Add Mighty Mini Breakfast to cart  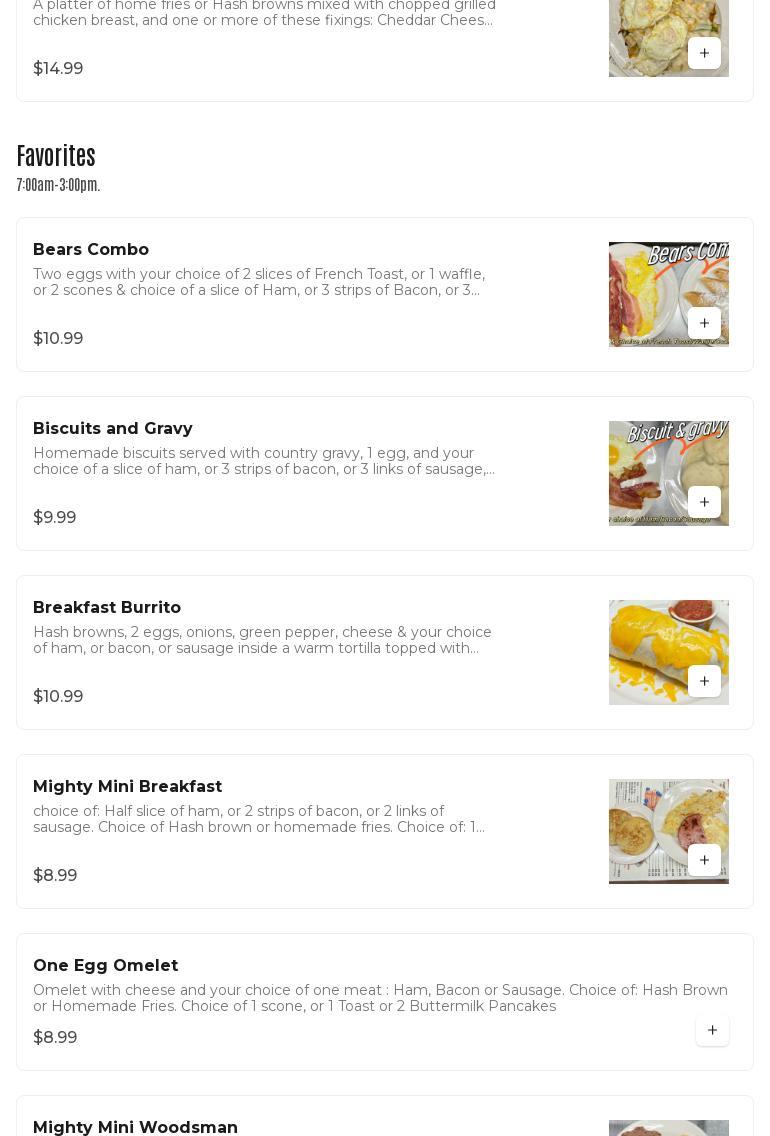pos(704,860)
